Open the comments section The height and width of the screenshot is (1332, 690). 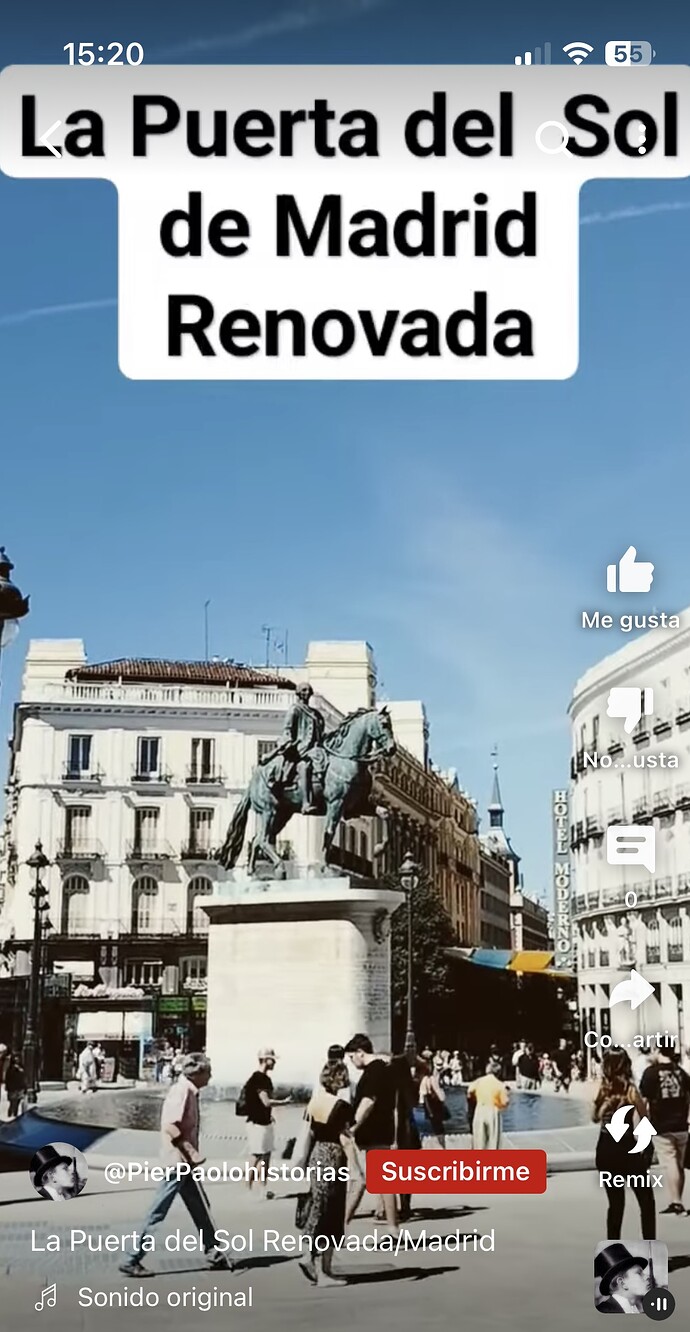630,851
